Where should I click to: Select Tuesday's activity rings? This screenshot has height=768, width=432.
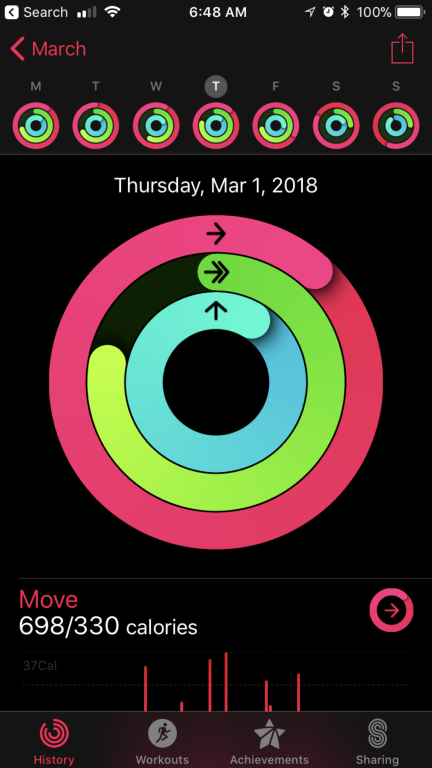[x=96, y=125]
